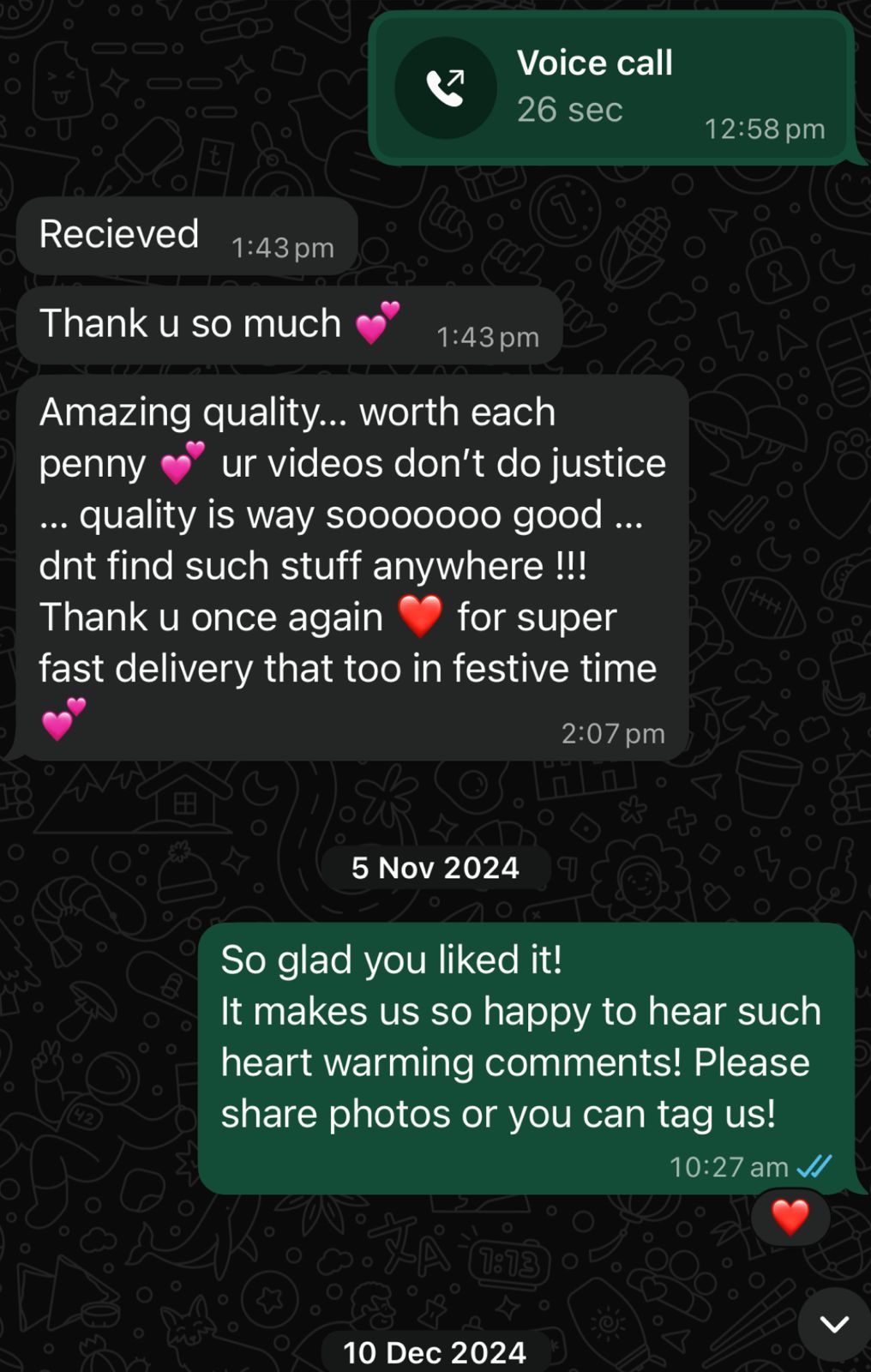Jump to latest messages with the down chevron
This screenshot has width=871, height=1372.
click(833, 1324)
